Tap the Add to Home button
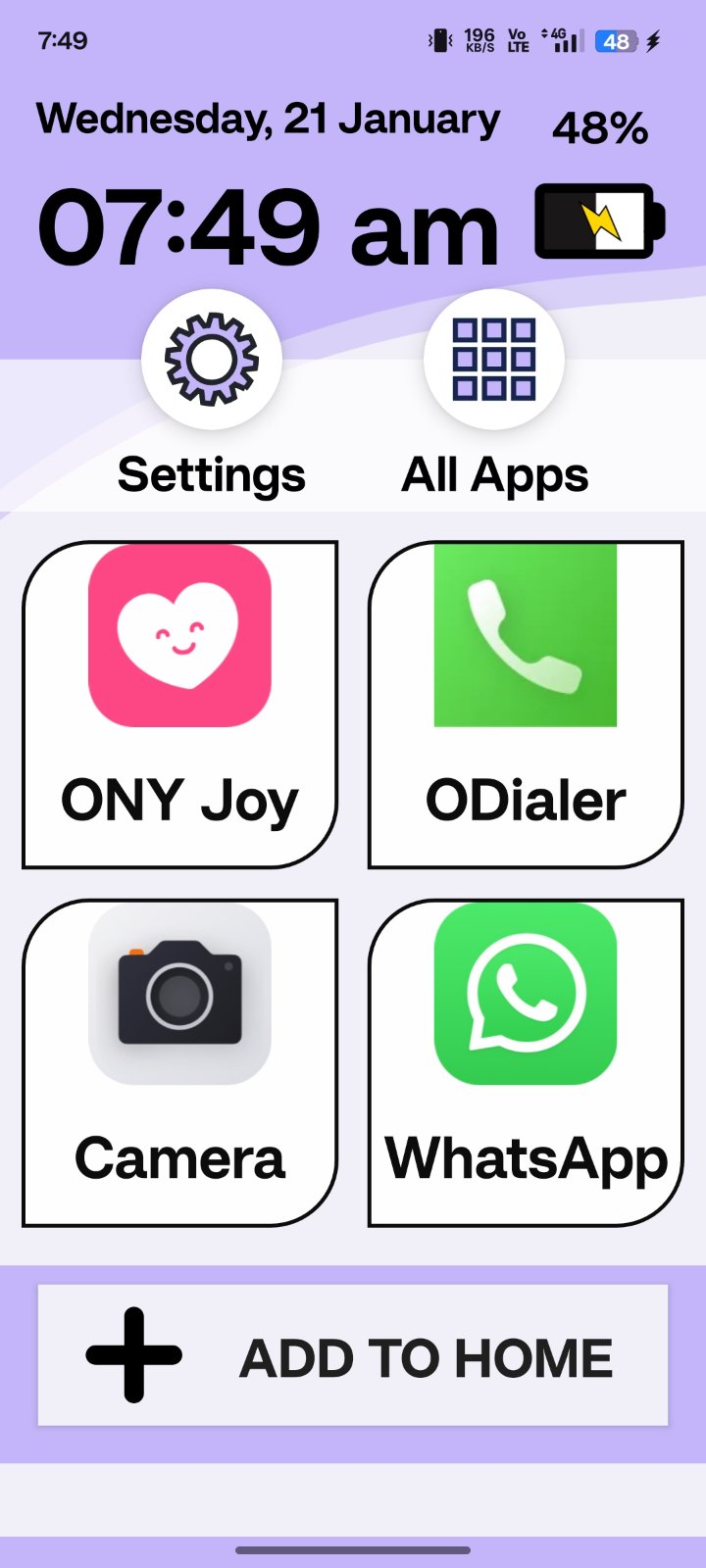The height and width of the screenshot is (1568, 706). pyautogui.click(x=353, y=1355)
